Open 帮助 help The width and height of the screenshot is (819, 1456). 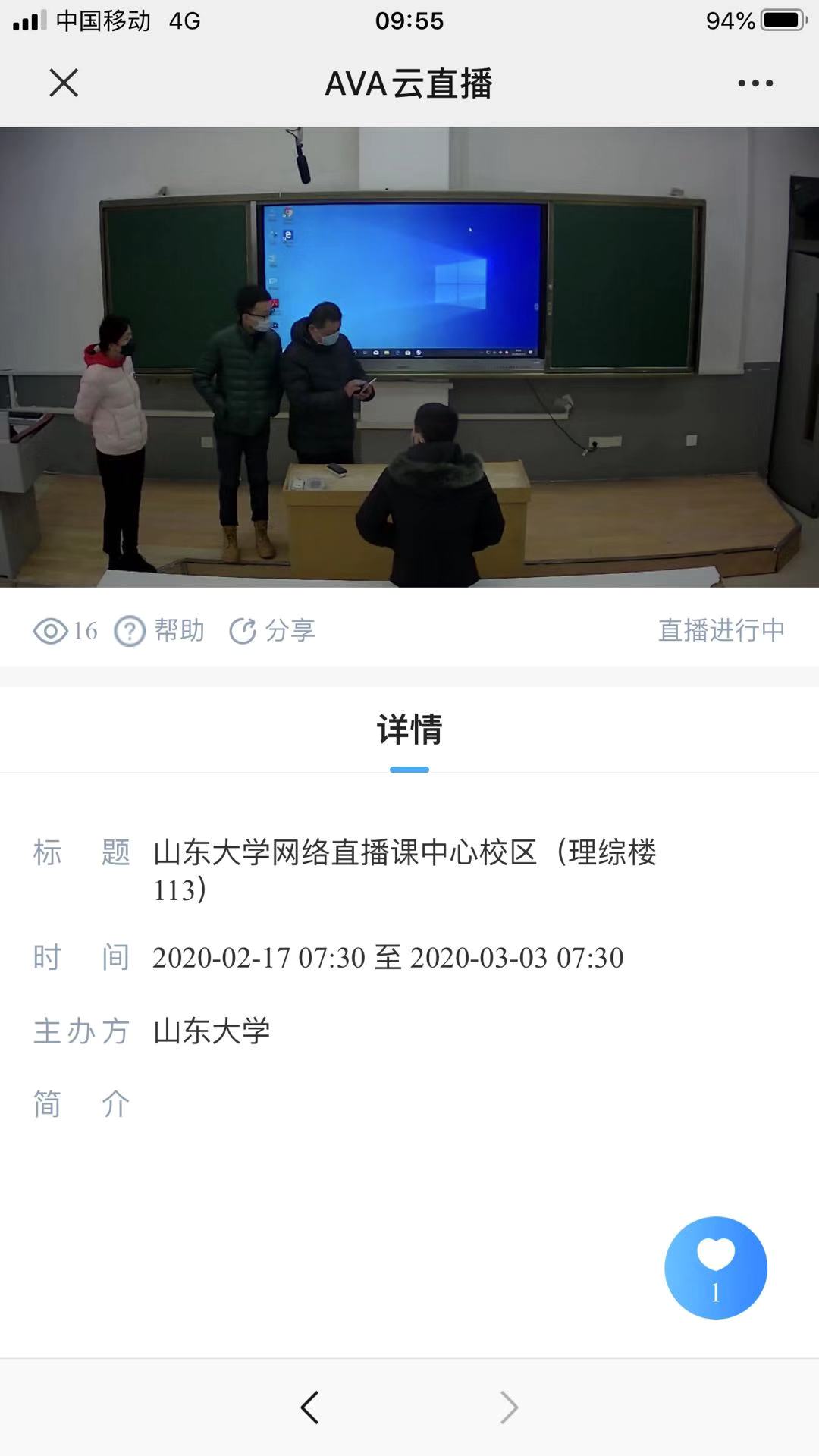click(160, 630)
